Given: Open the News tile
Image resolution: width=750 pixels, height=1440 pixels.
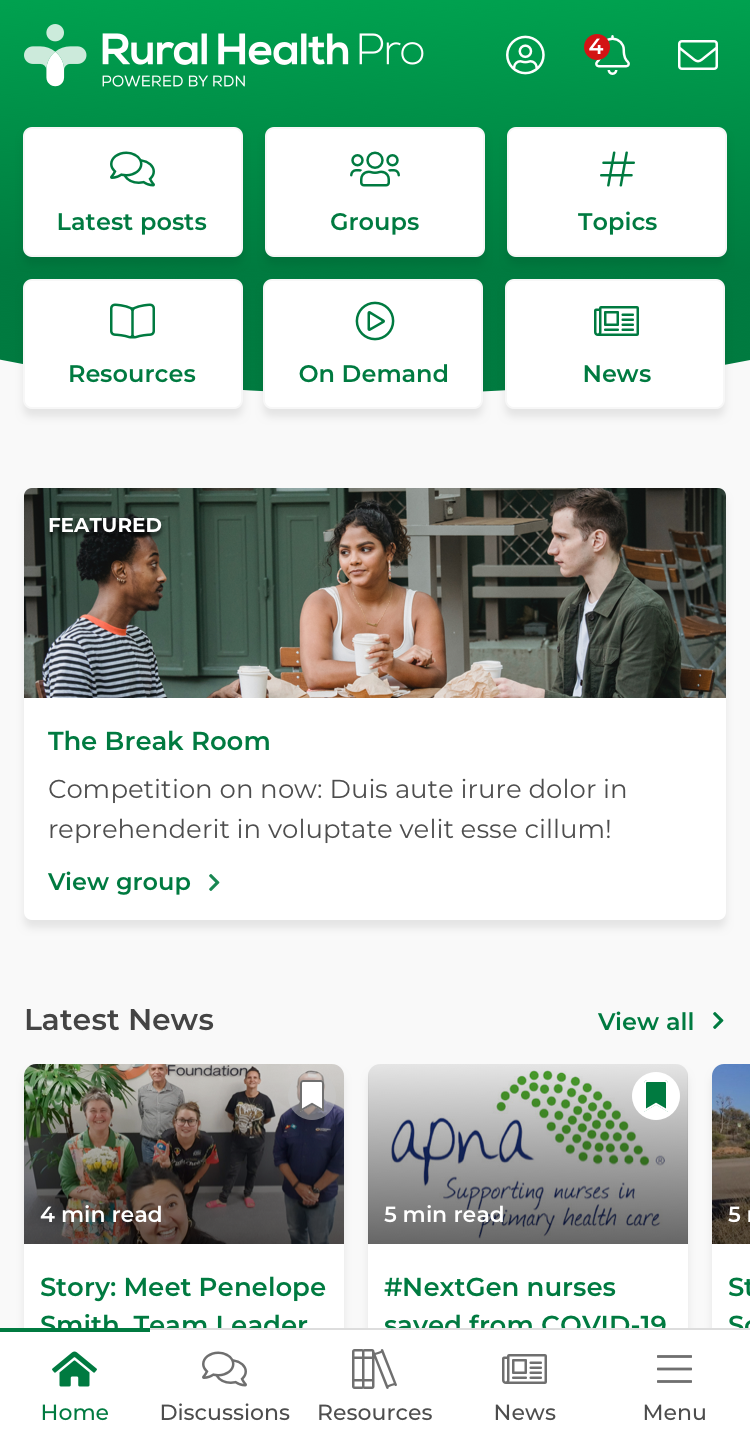Looking at the screenshot, I should coord(615,344).
